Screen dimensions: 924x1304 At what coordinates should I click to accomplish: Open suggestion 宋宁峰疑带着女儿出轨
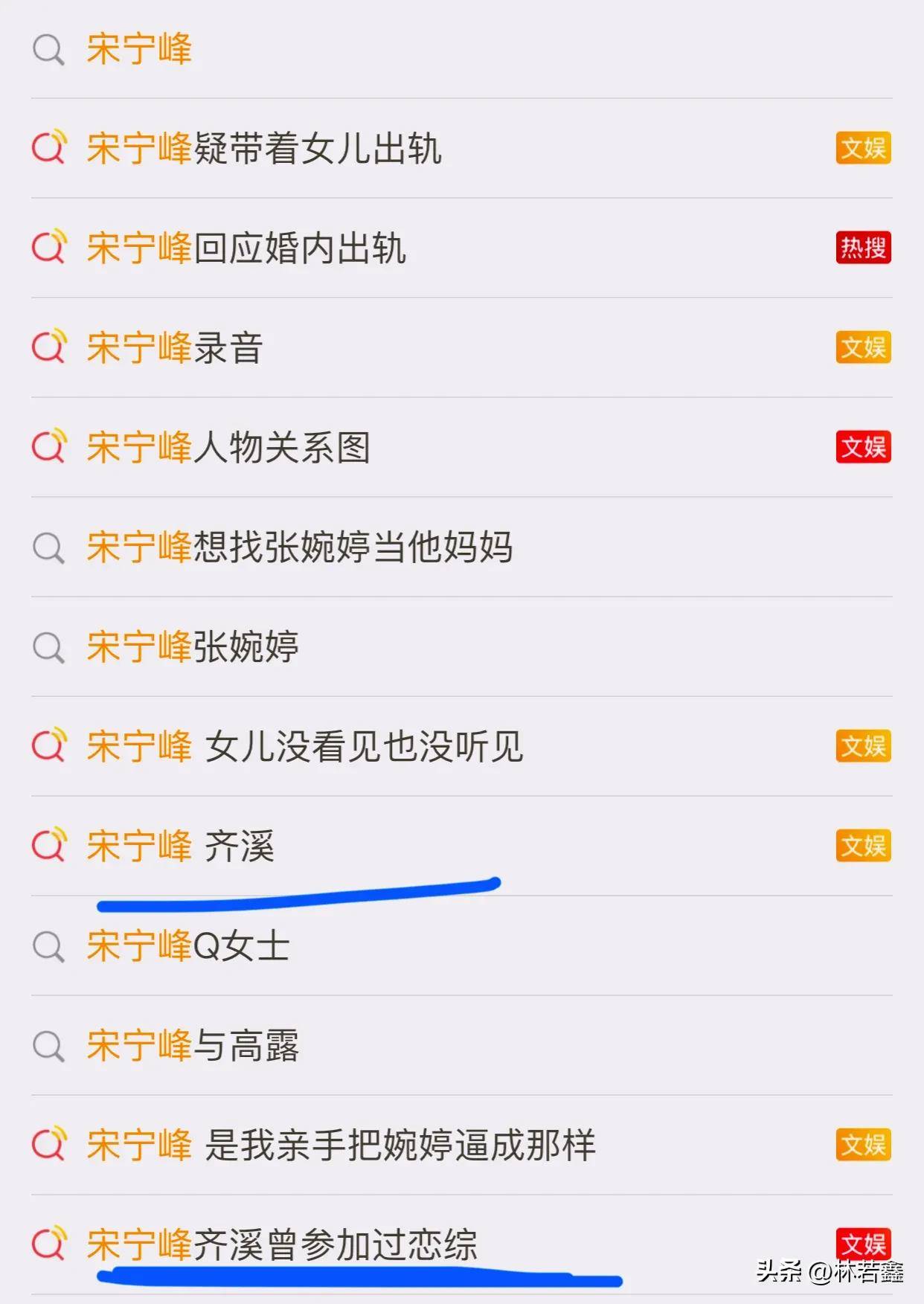(x=264, y=148)
